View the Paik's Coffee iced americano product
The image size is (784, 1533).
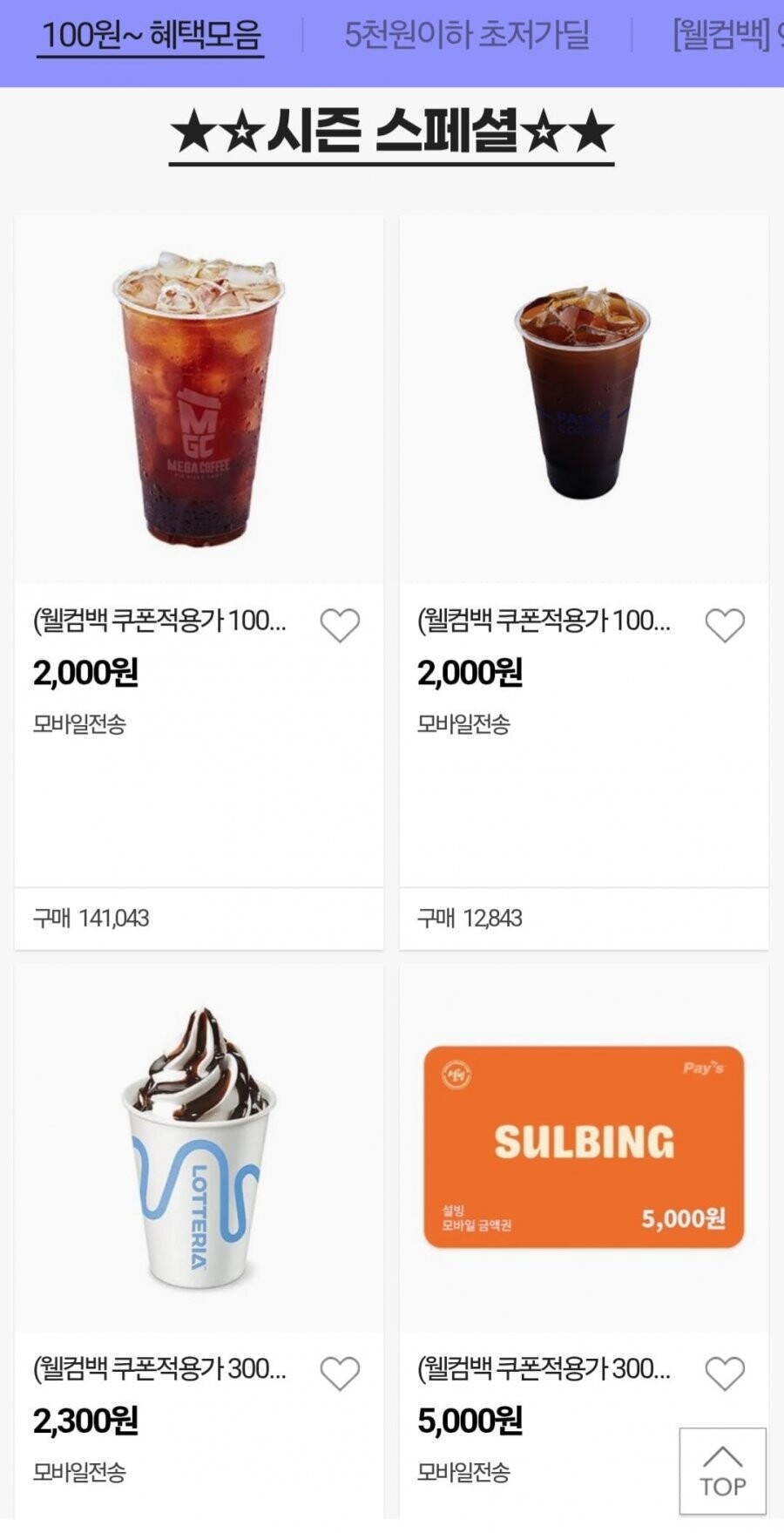pos(583,399)
